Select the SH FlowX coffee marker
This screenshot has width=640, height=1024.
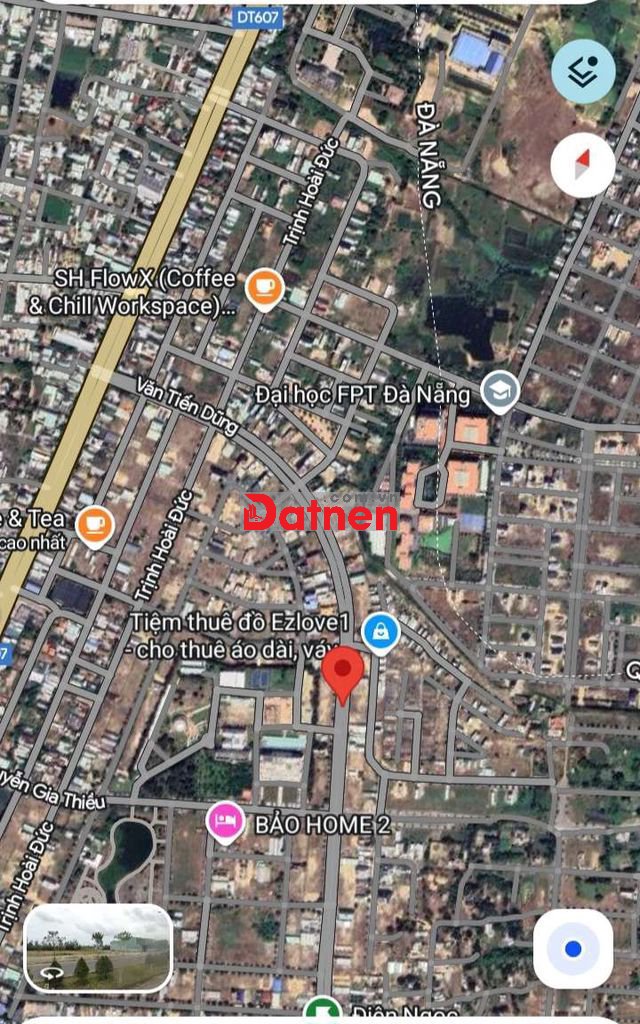point(264,288)
